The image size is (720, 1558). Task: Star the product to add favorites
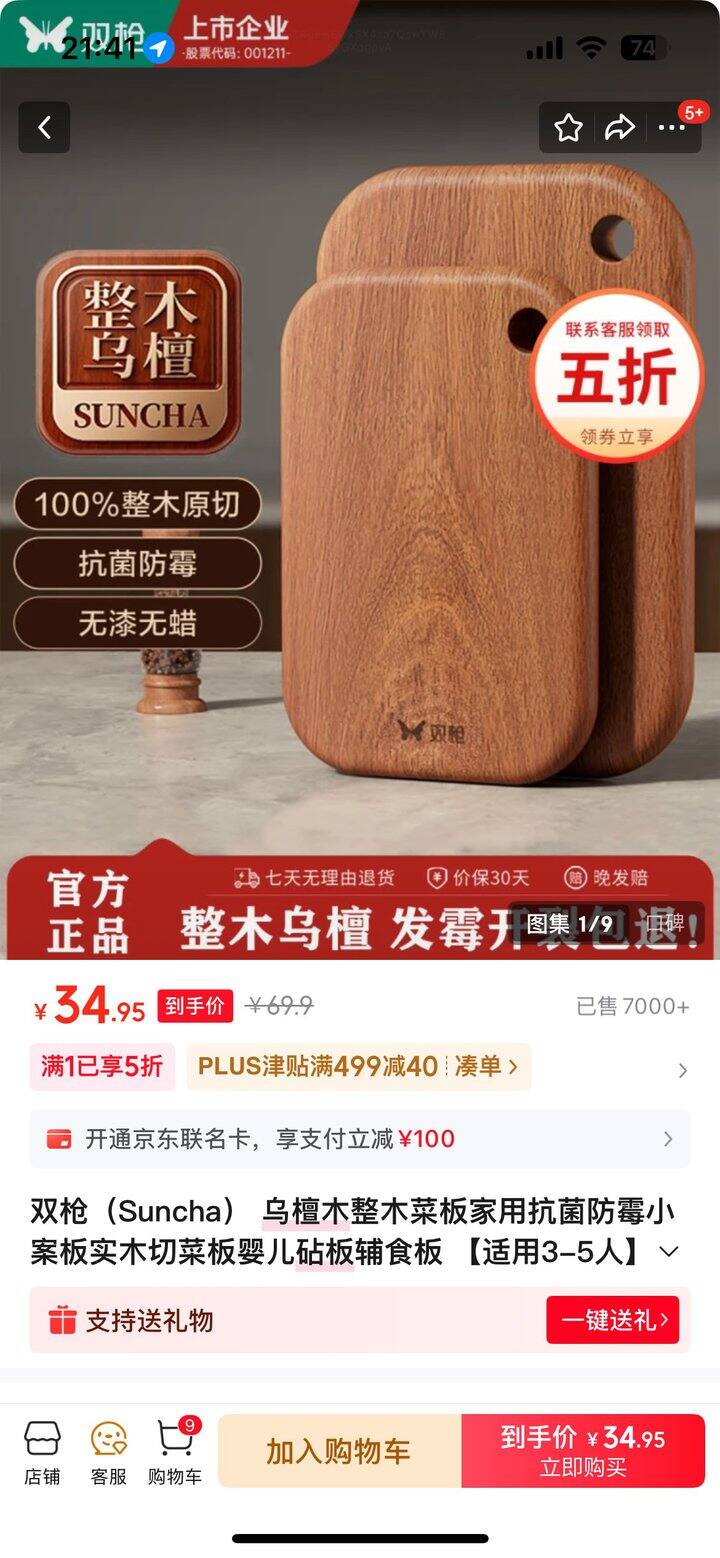point(570,128)
